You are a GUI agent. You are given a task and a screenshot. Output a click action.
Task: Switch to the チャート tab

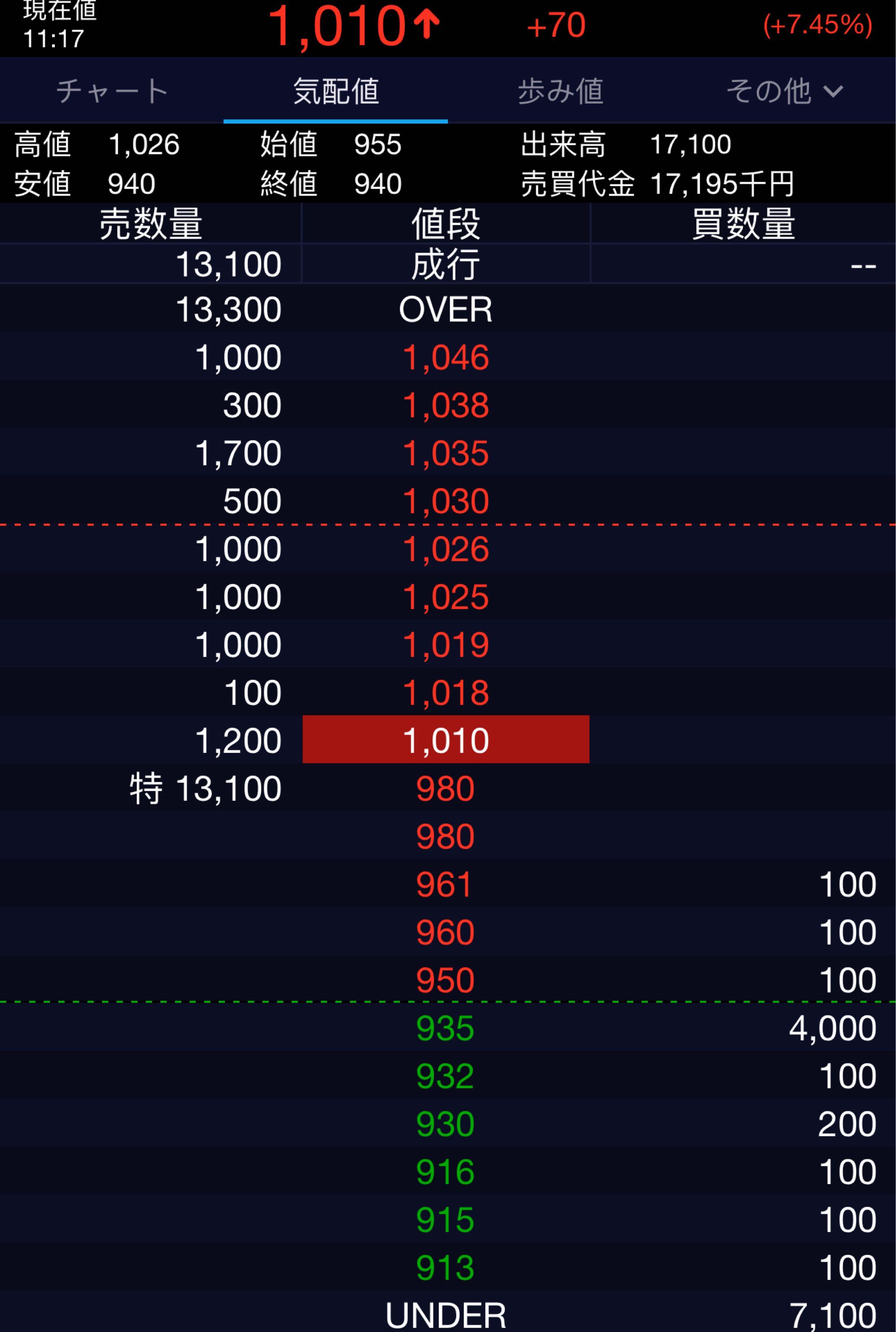tap(112, 91)
